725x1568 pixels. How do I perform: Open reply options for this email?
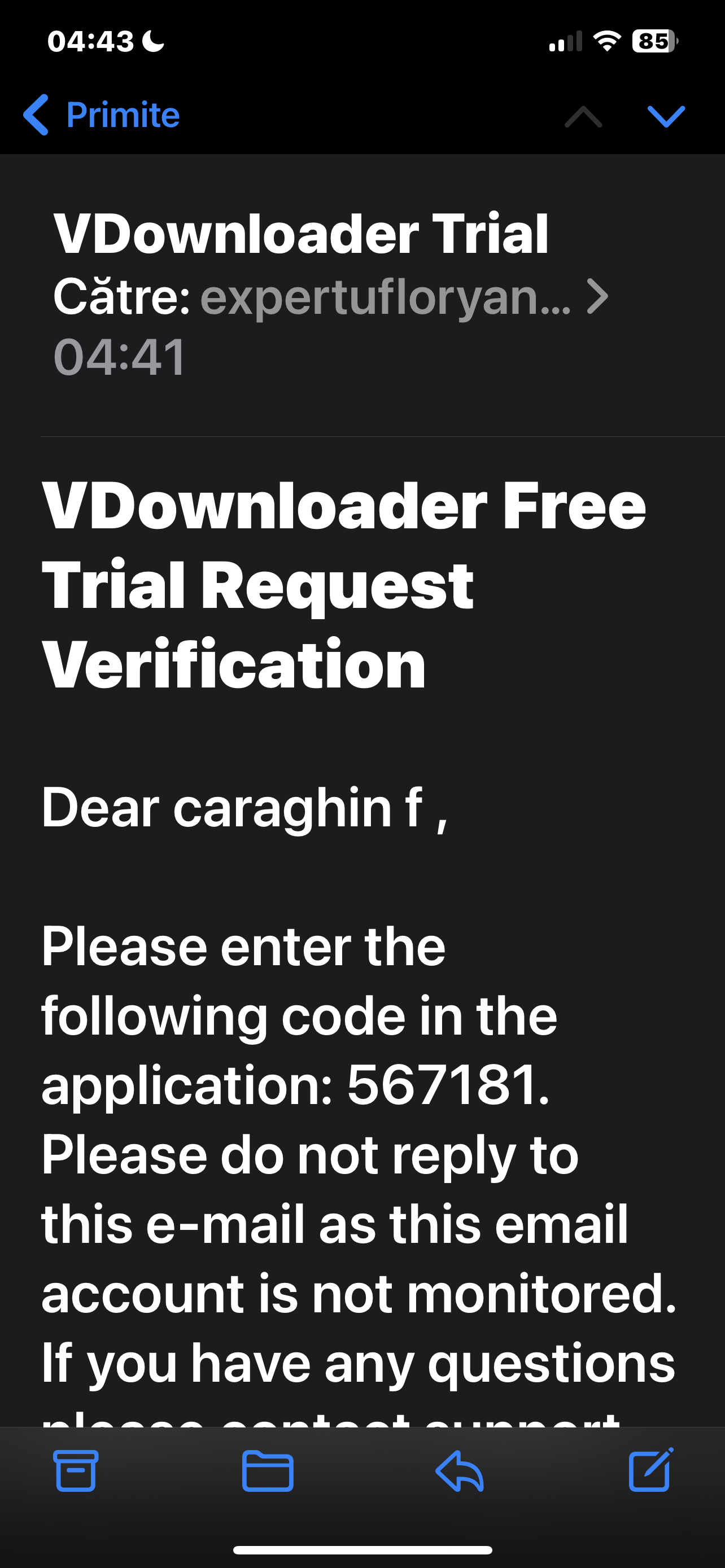(x=460, y=1470)
